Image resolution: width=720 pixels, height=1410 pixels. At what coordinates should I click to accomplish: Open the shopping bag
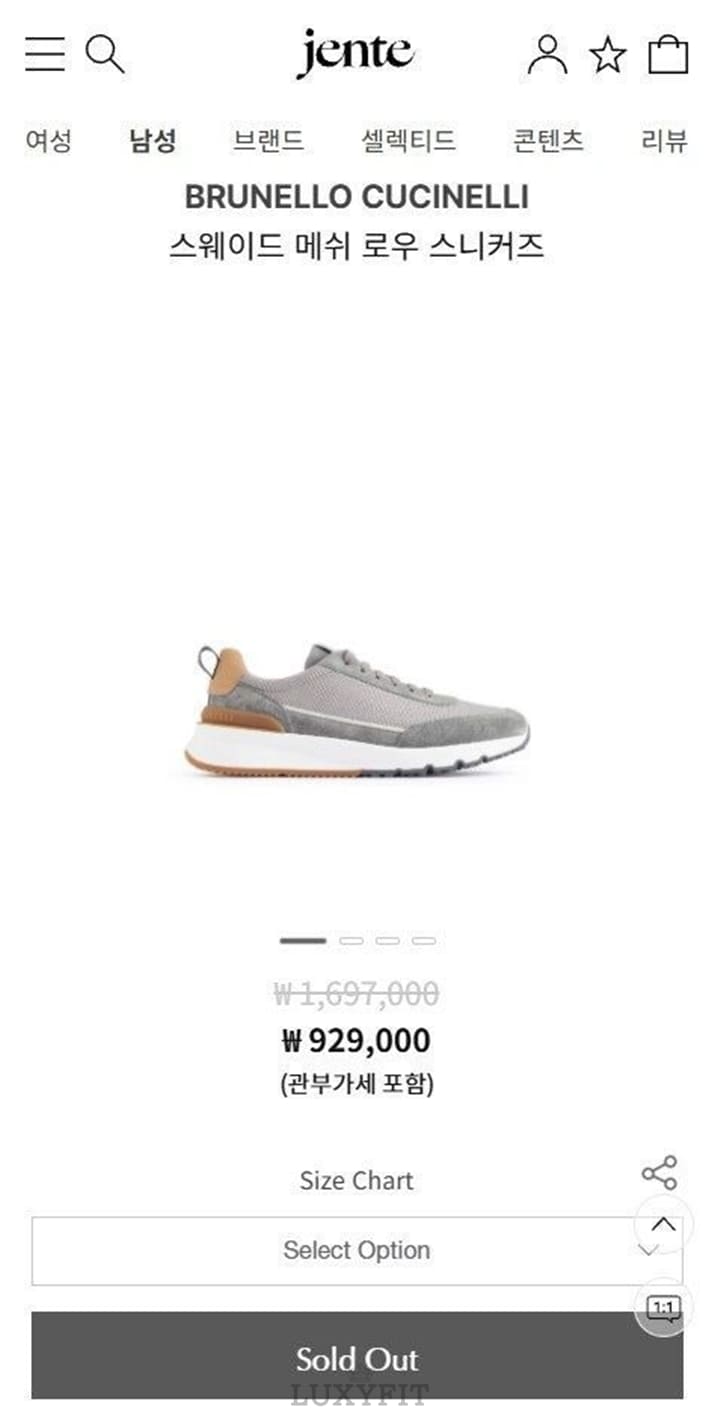[668, 54]
